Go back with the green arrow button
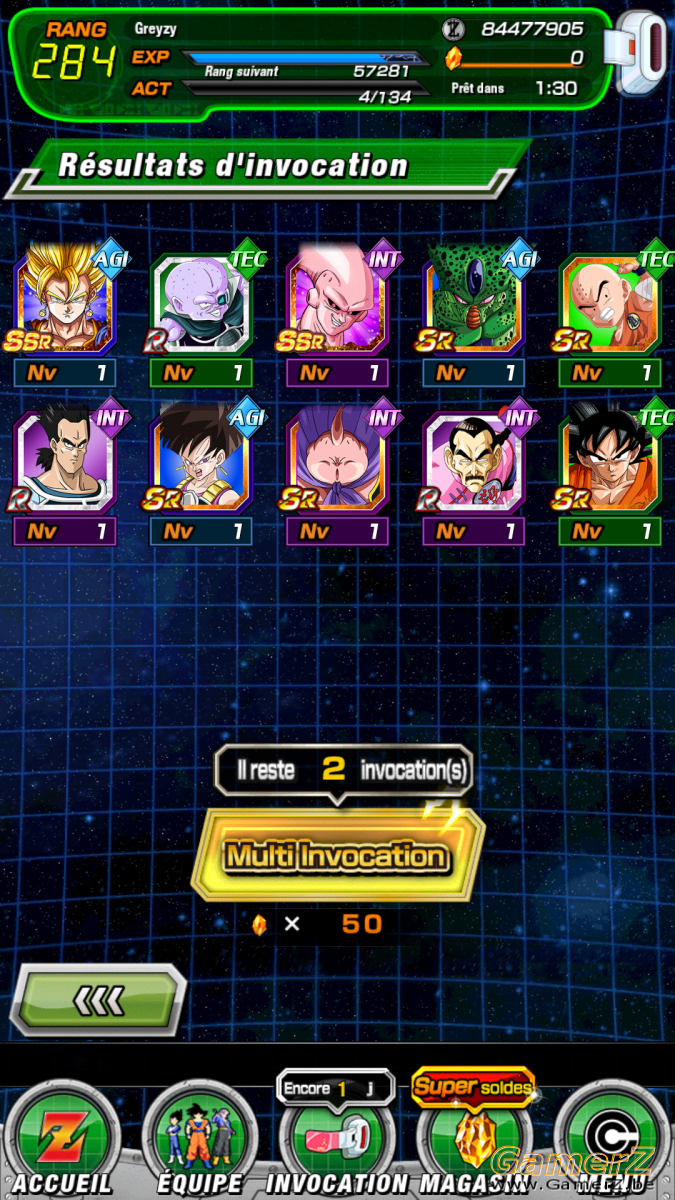Viewport: 675px width, 1200px height. click(x=98, y=999)
